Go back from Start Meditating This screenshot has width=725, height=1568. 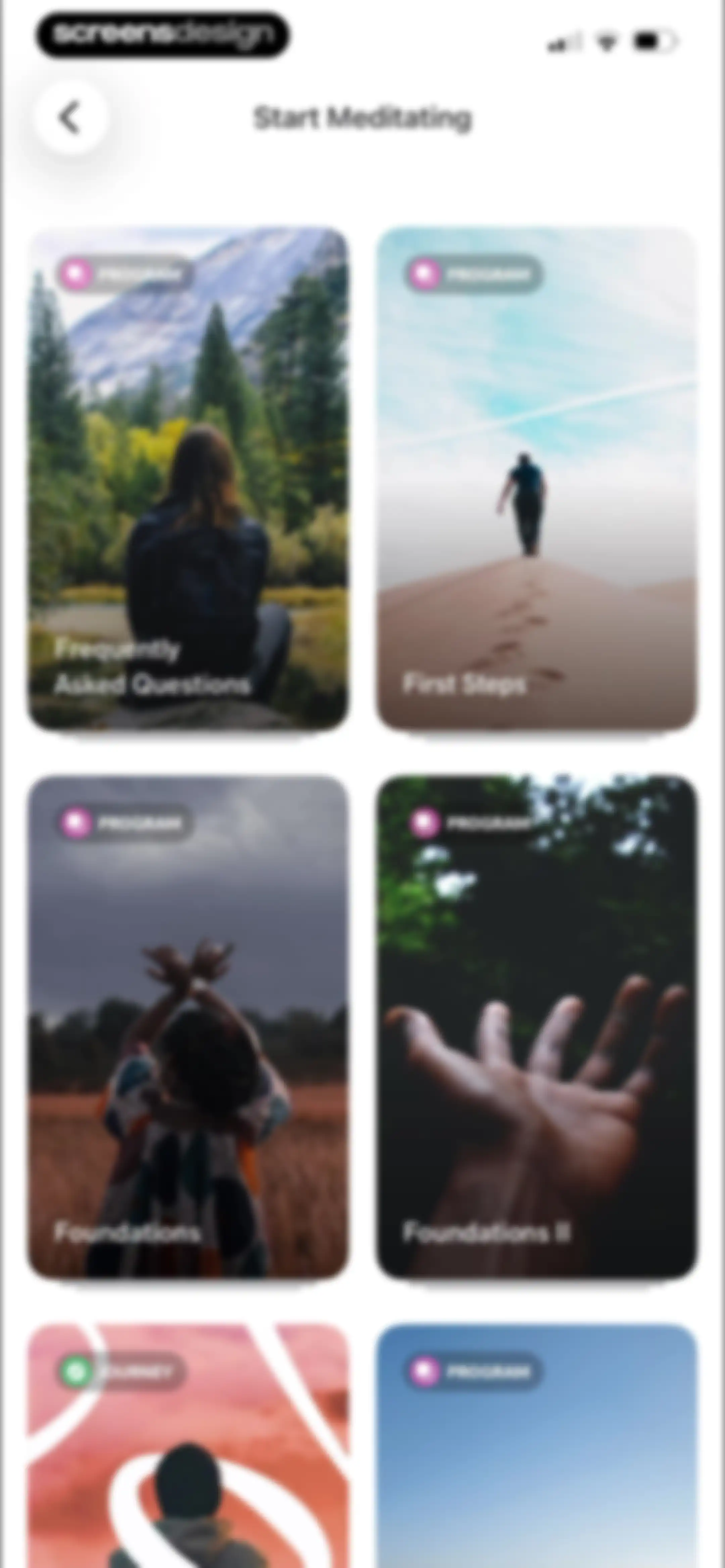[70, 118]
